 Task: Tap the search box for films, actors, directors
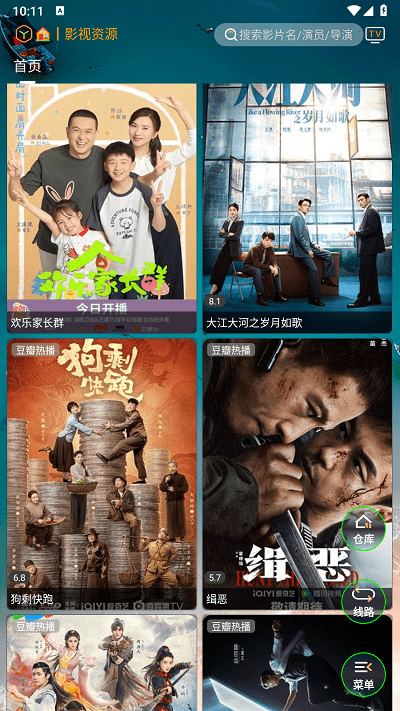click(288, 34)
